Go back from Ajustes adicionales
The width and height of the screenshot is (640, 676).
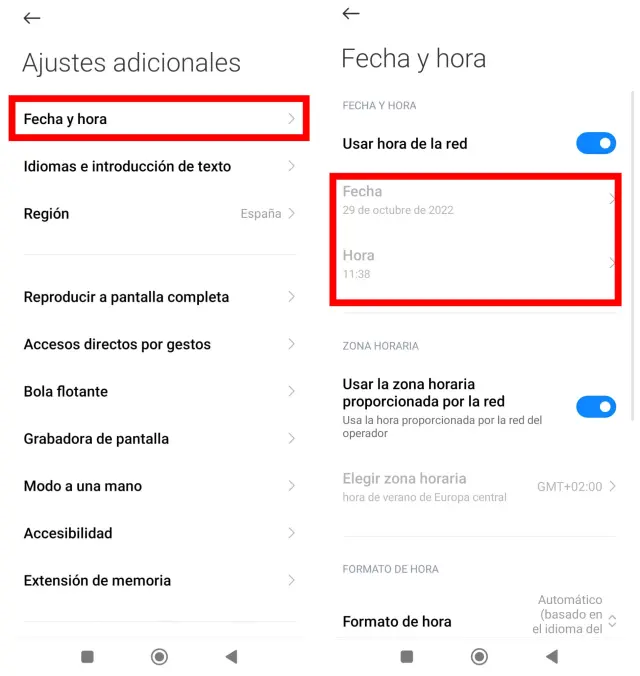click(x=32, y=18)
